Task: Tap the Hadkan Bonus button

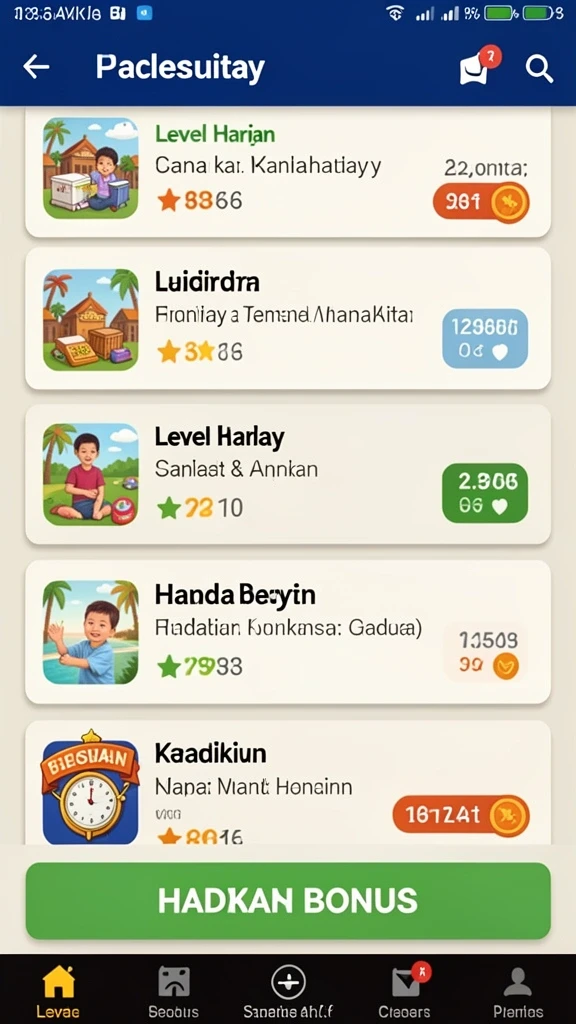Action: pos(288,901)
